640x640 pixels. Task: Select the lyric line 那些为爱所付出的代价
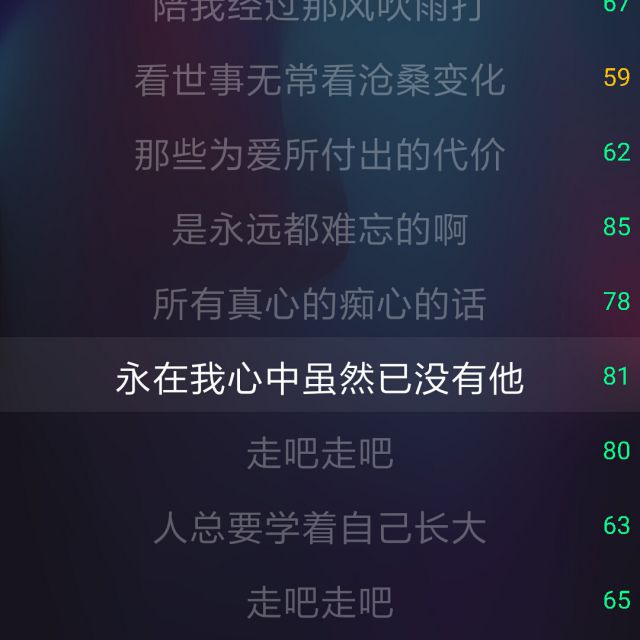320,155
